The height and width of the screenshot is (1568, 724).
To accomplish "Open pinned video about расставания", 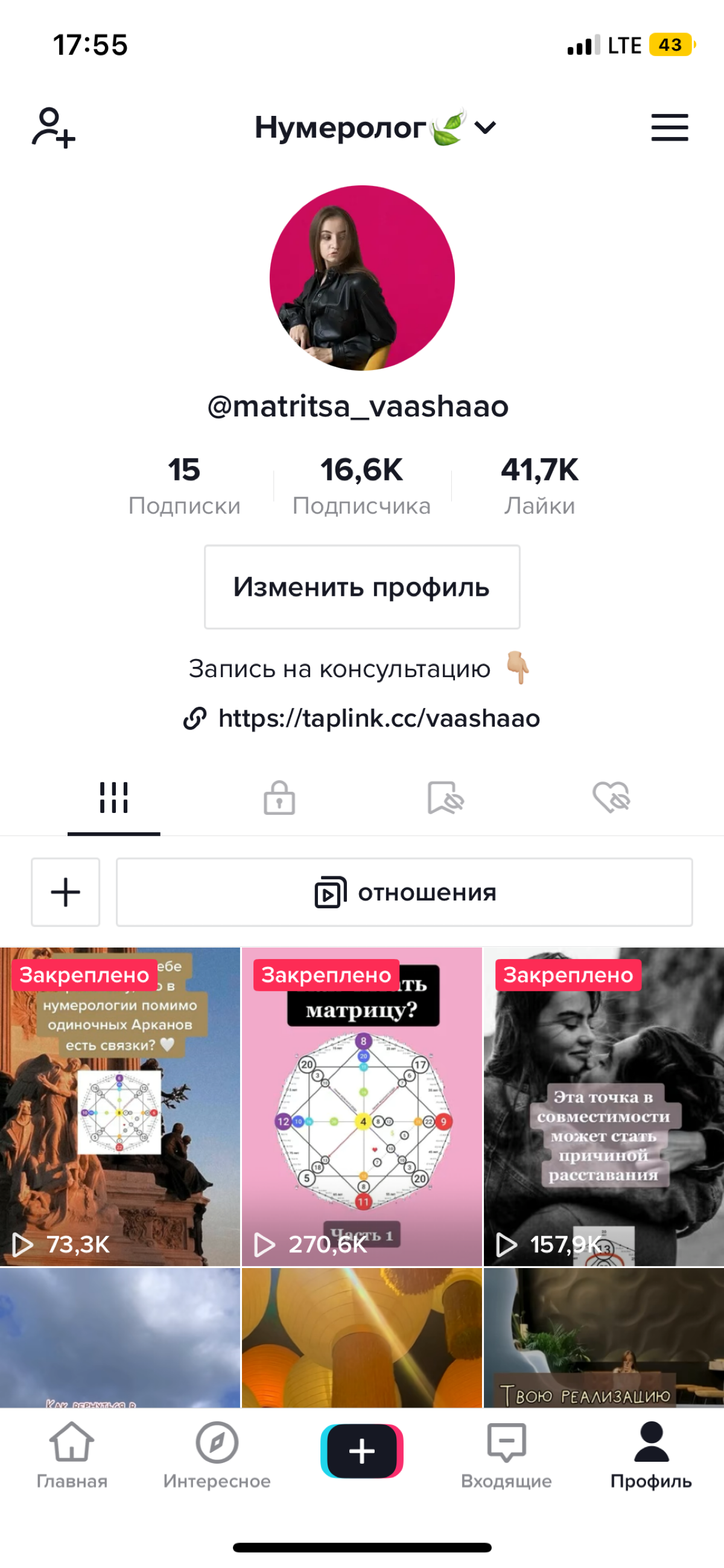I will 602,1108.
